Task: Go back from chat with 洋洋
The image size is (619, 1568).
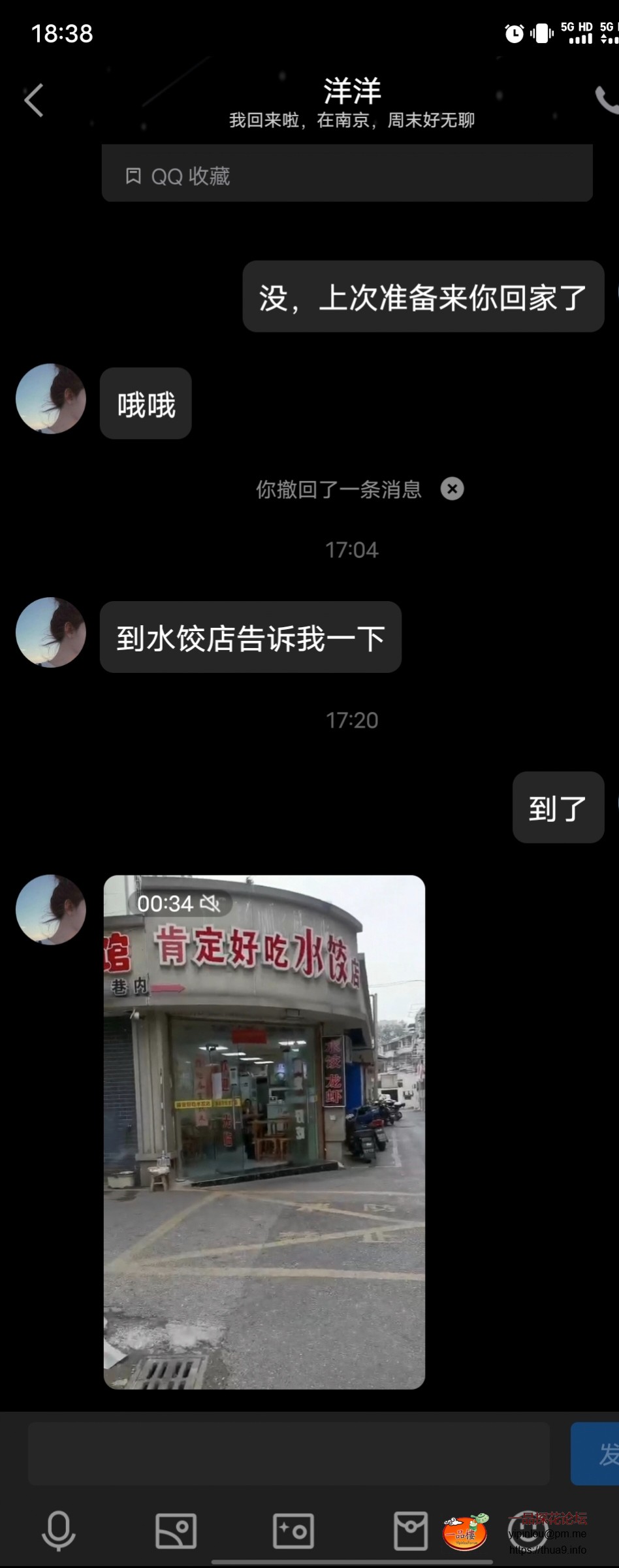Action: click(x=34, y=100)
